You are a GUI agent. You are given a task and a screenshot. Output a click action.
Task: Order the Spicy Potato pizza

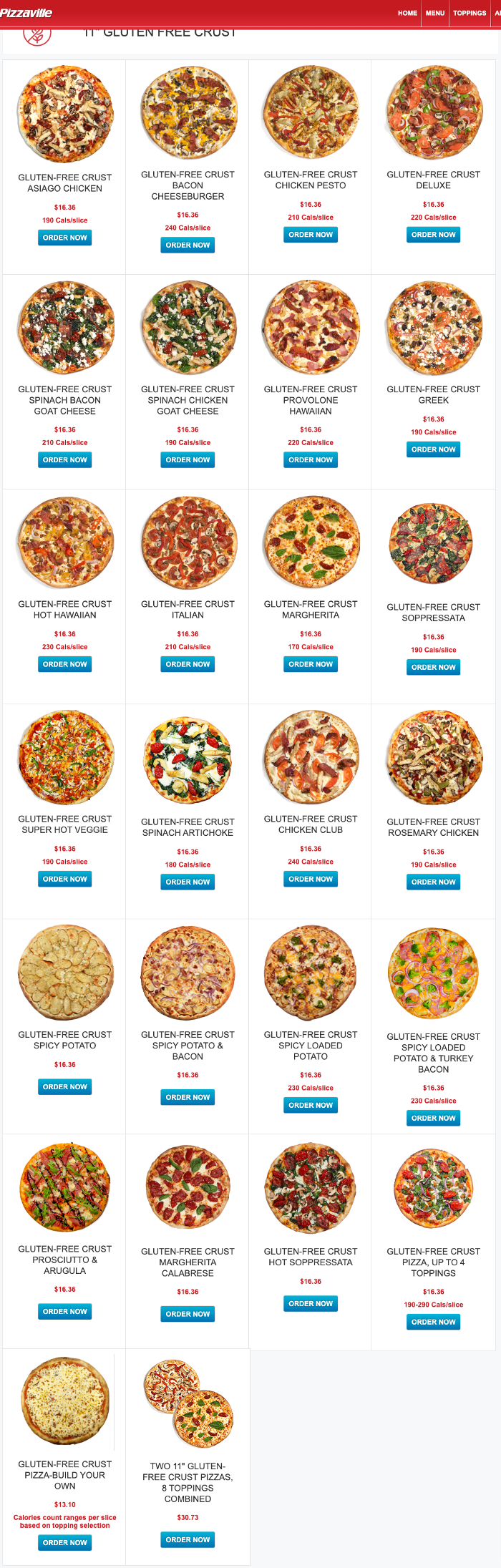[x=64, y=1086]
